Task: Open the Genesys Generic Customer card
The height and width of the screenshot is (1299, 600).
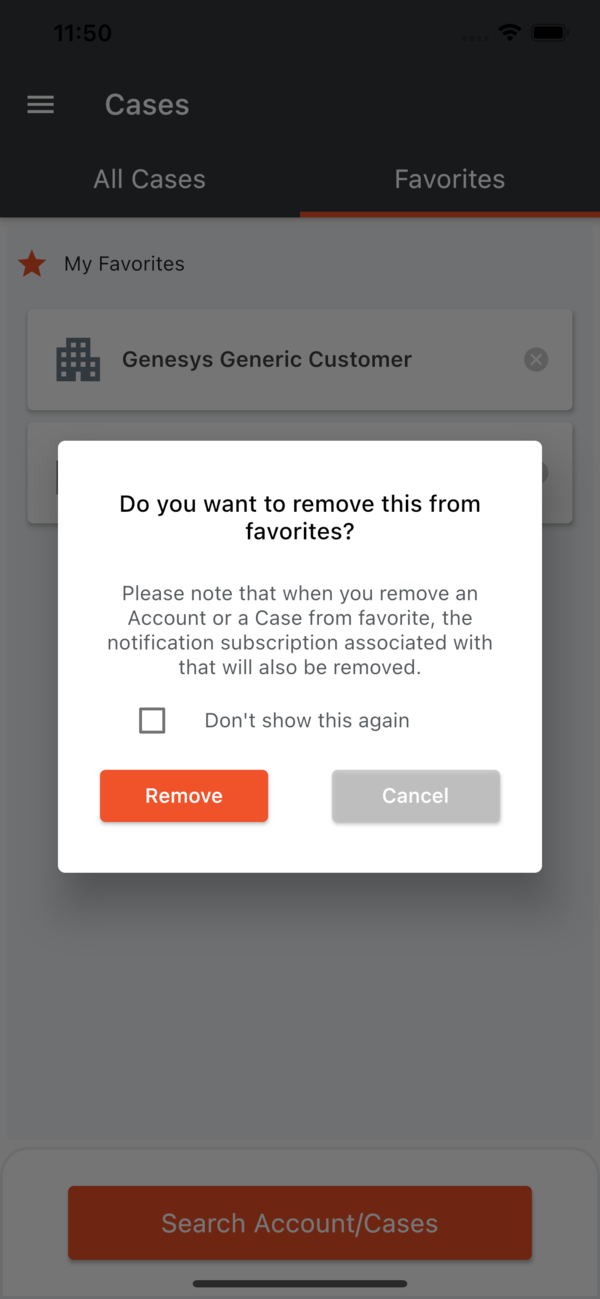Action: [300, 359]
